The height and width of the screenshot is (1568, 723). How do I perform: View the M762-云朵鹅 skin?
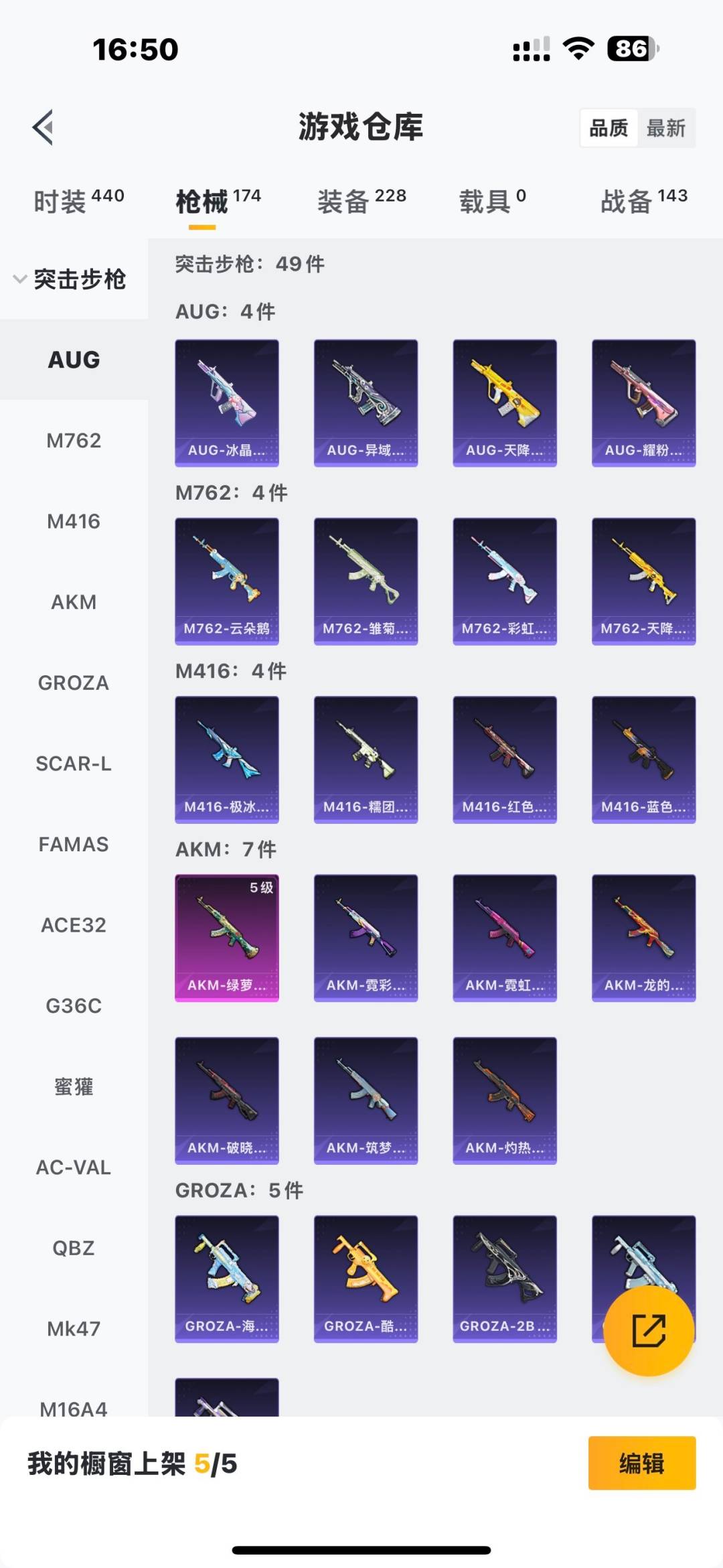tap(227, 581)
